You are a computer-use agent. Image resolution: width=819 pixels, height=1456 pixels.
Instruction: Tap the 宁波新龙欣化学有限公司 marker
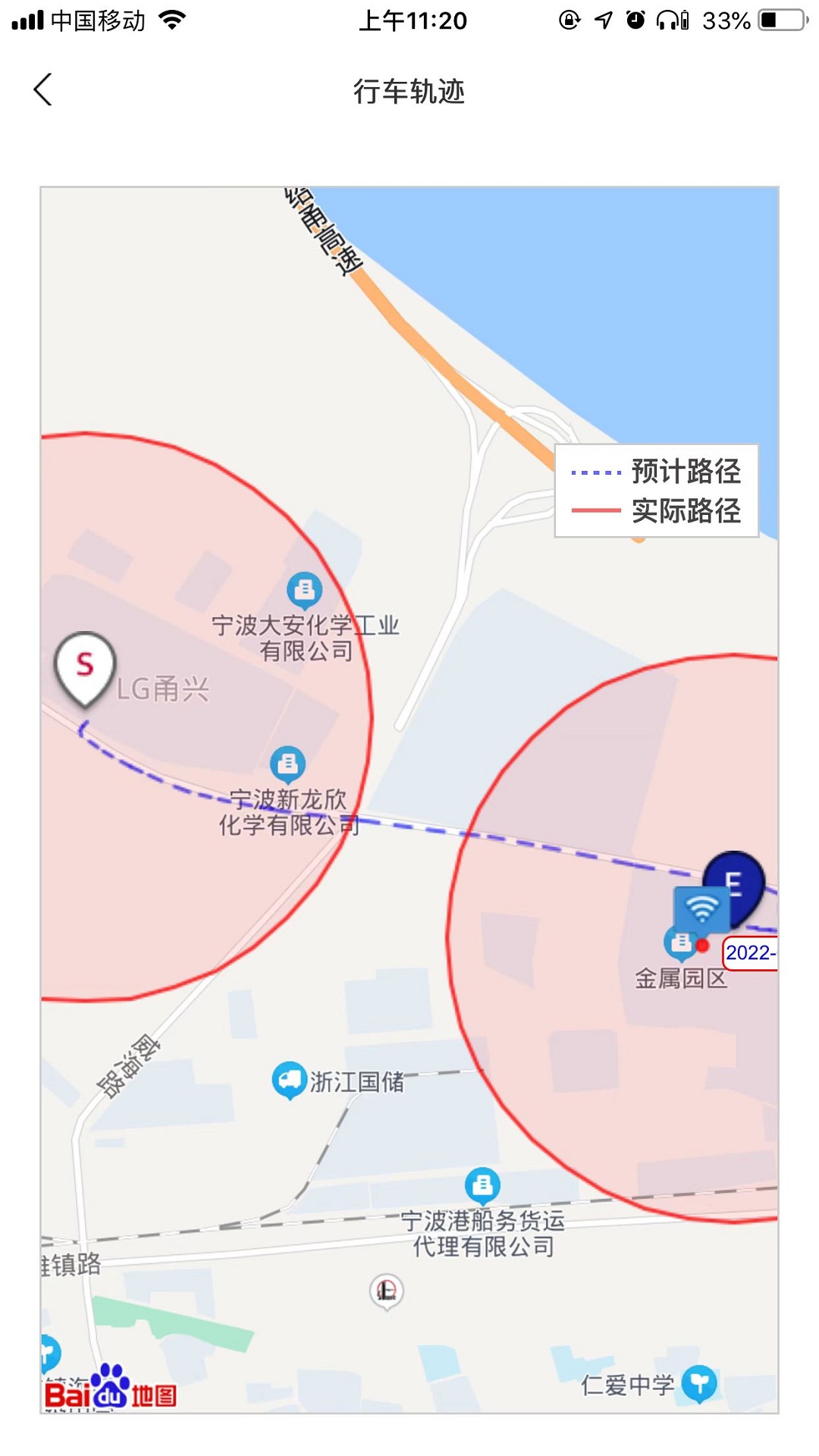click(287, 764)
